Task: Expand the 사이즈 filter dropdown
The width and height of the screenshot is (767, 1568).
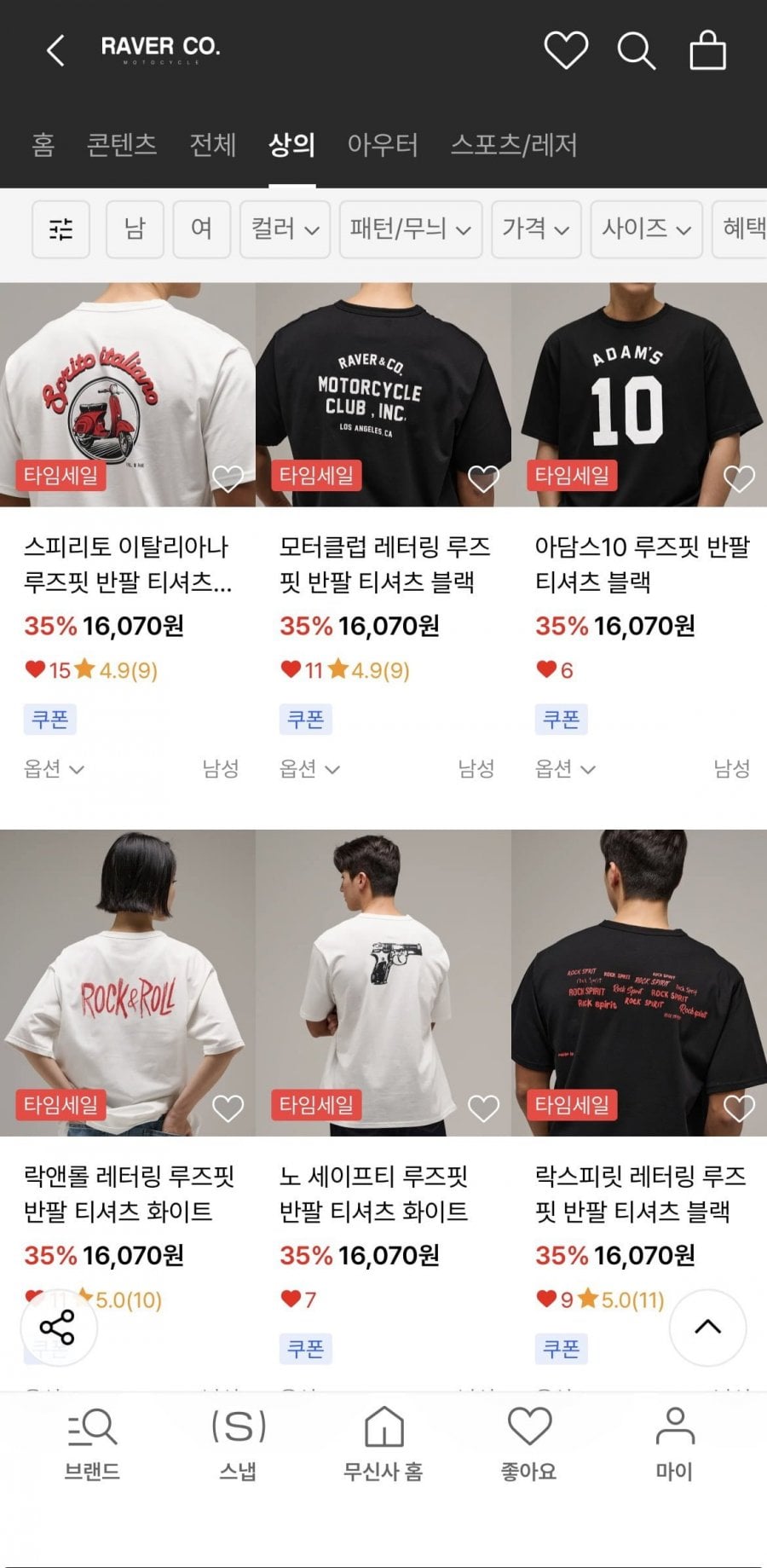Action: (646, 229)
